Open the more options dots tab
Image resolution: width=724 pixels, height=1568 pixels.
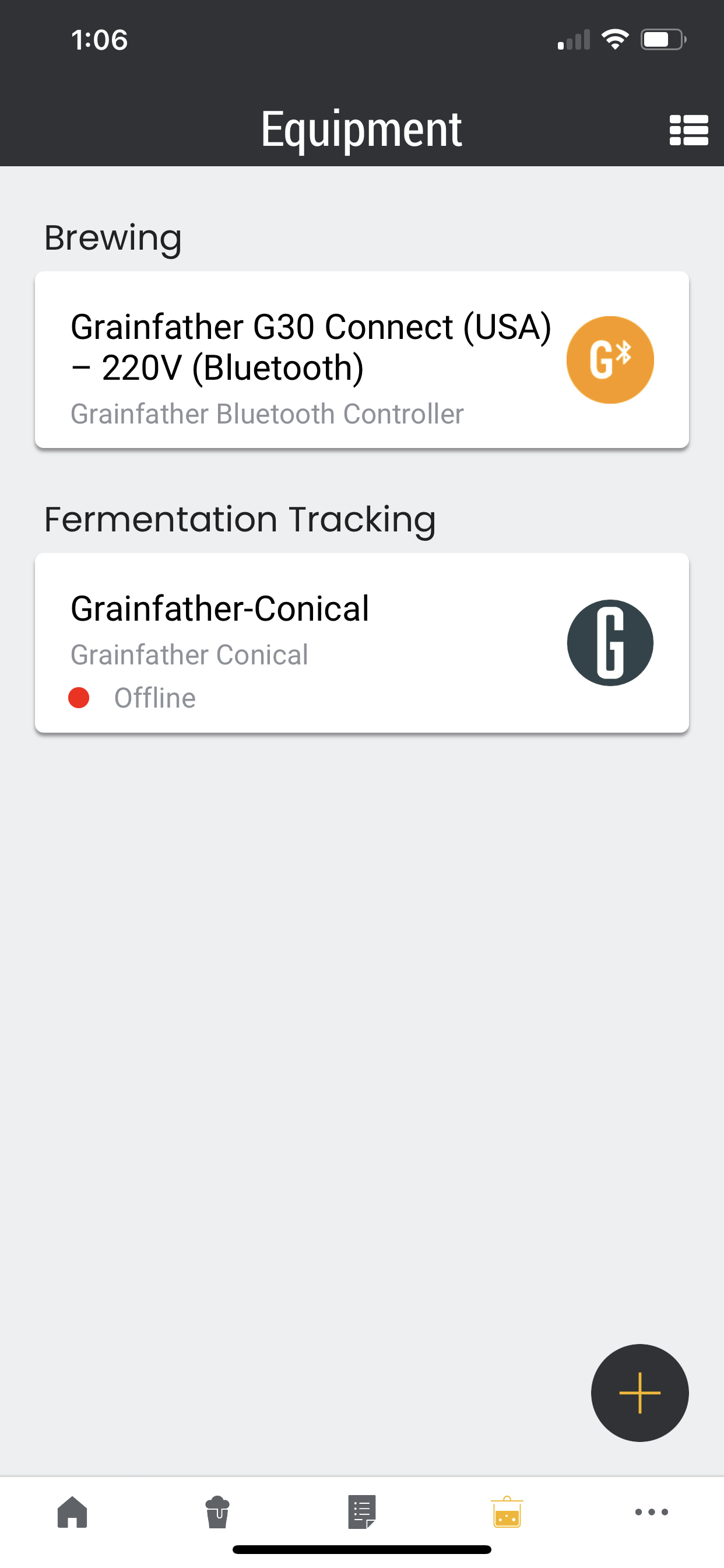652,1512
